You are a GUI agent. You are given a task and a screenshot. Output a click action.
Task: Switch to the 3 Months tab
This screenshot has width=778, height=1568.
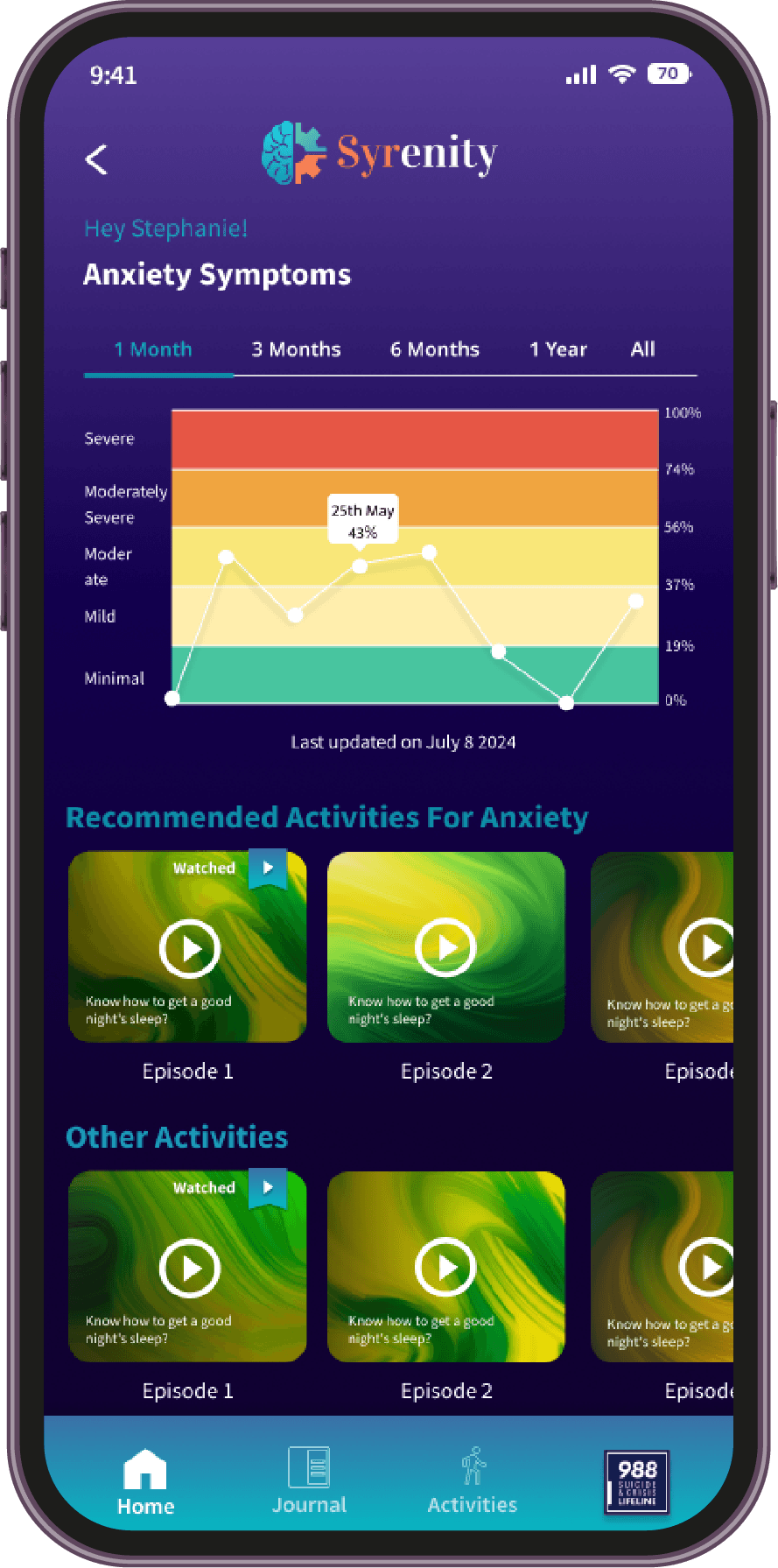(296, 349)
